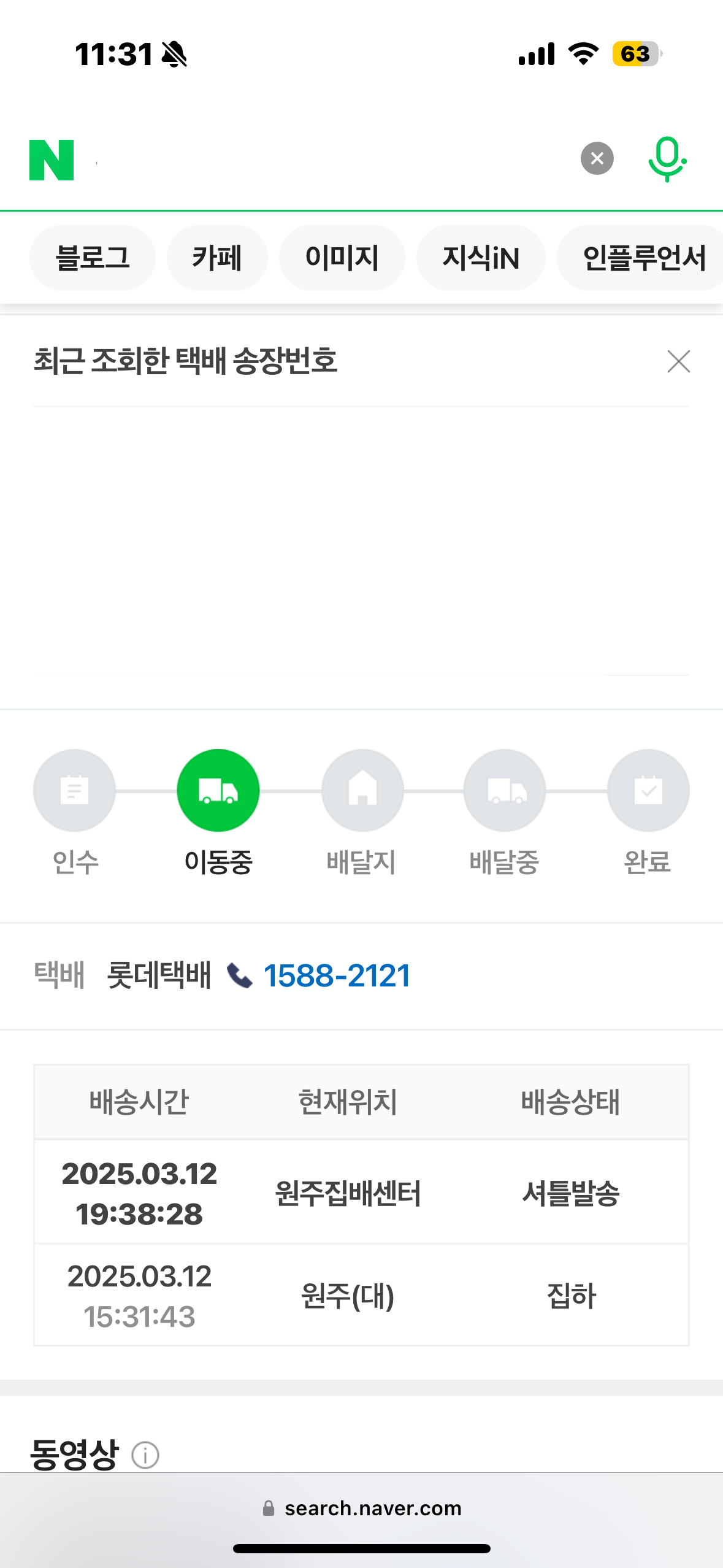Call 롯데택배 at 1588-2121
The image size is (723, 1568).
[336, 975]
